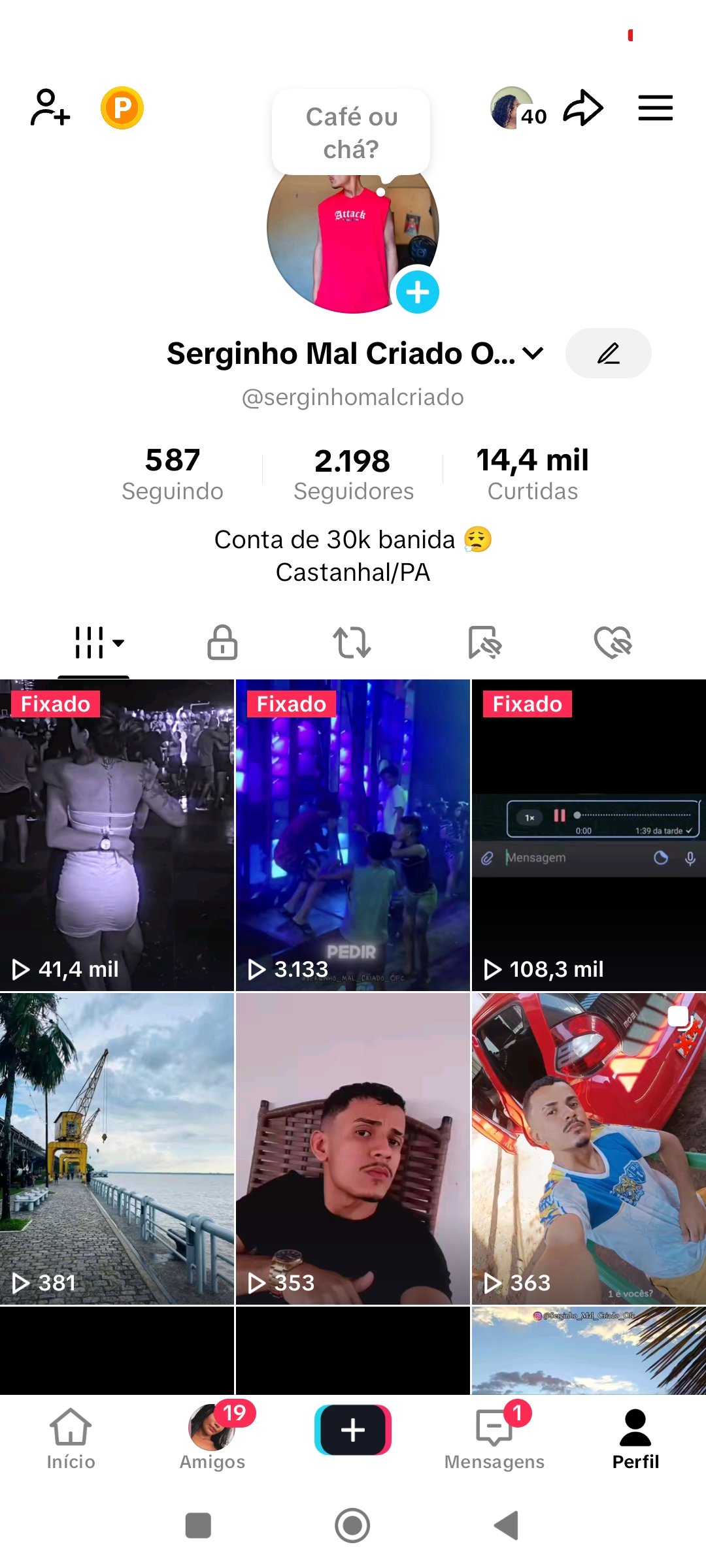Tap the 'Café ou chá?' note bubble
The image size is (706, 1568).
[x=351, y=133]
